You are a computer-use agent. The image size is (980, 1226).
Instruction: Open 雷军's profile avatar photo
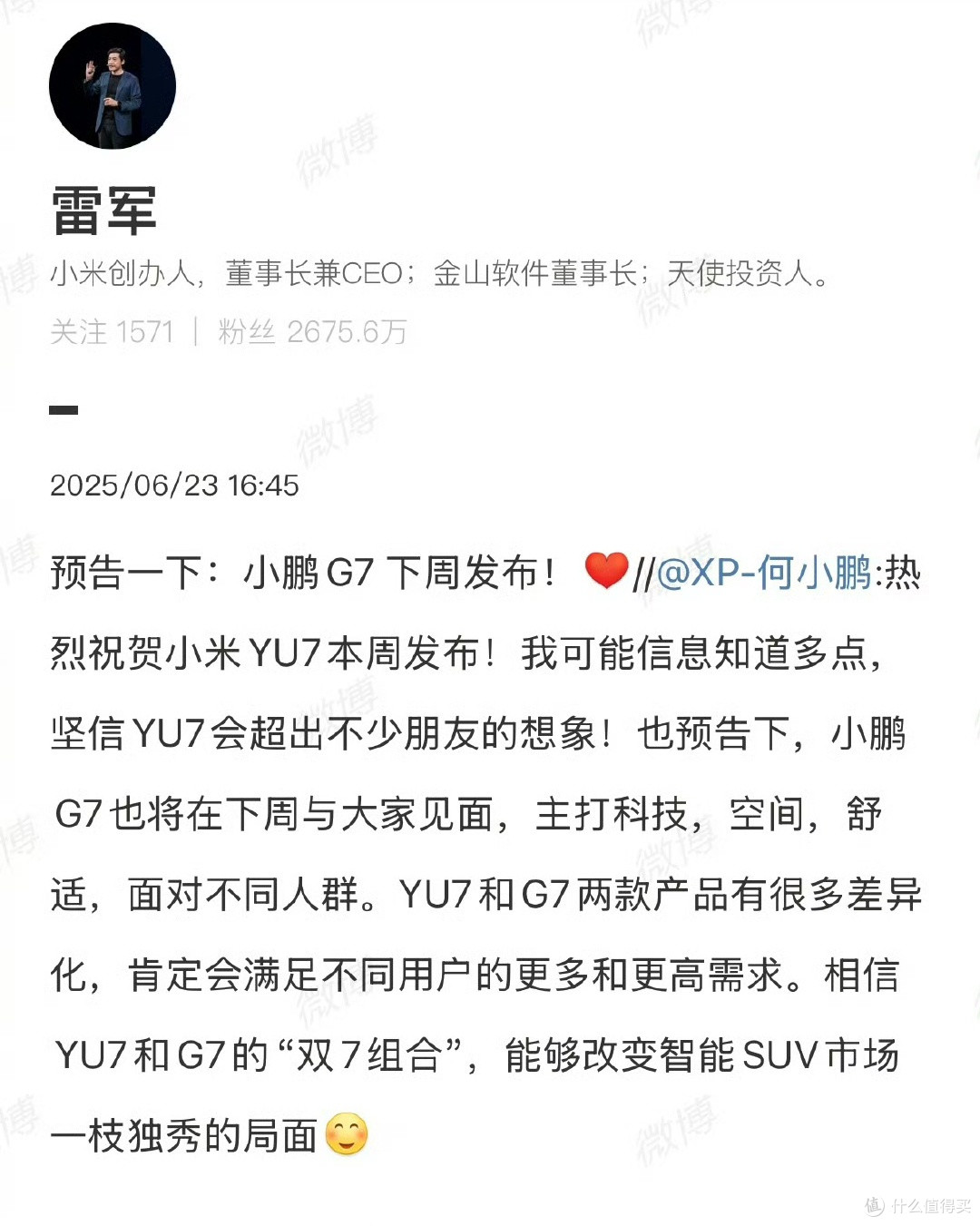pyautogui.click(x=112, y=84)
